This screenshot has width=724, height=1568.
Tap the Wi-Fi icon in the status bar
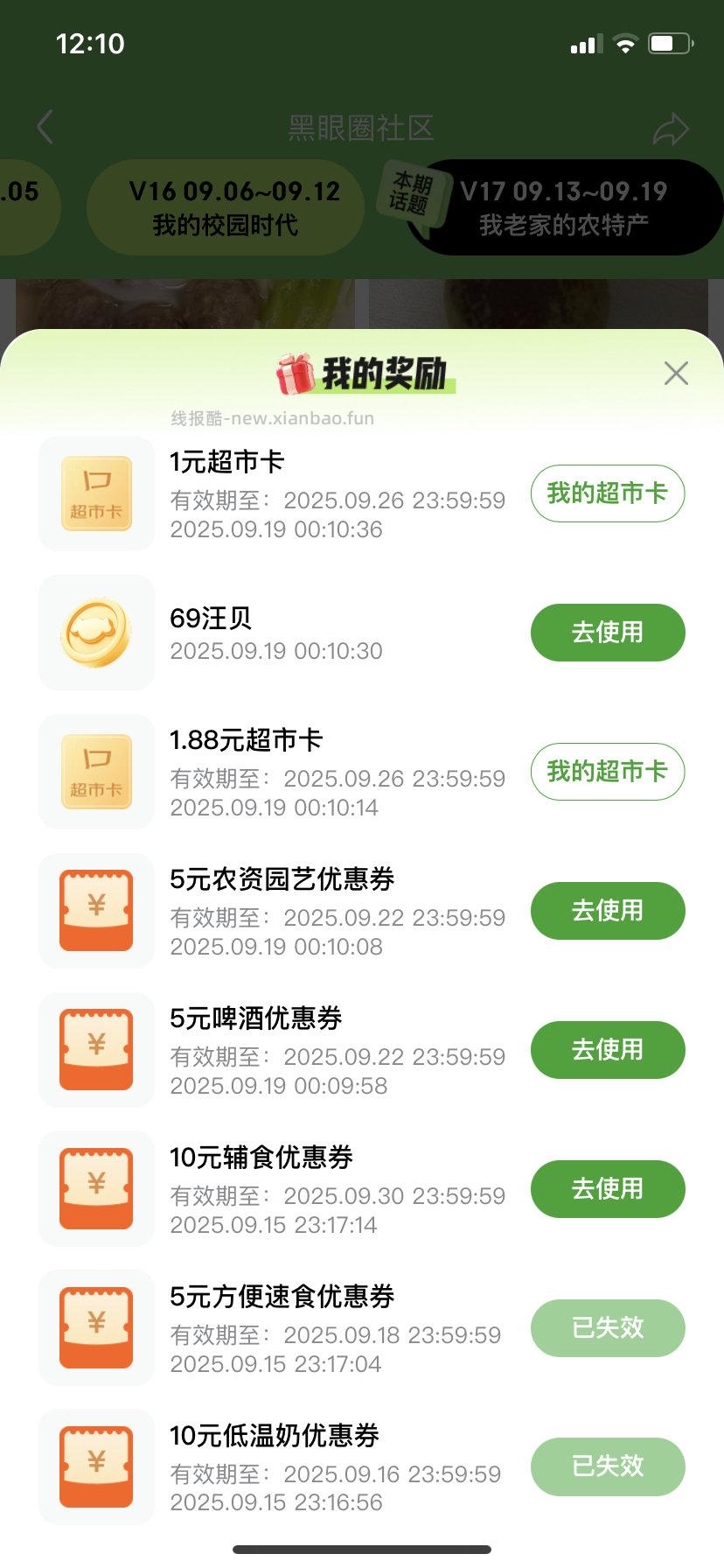click(625, 41)
